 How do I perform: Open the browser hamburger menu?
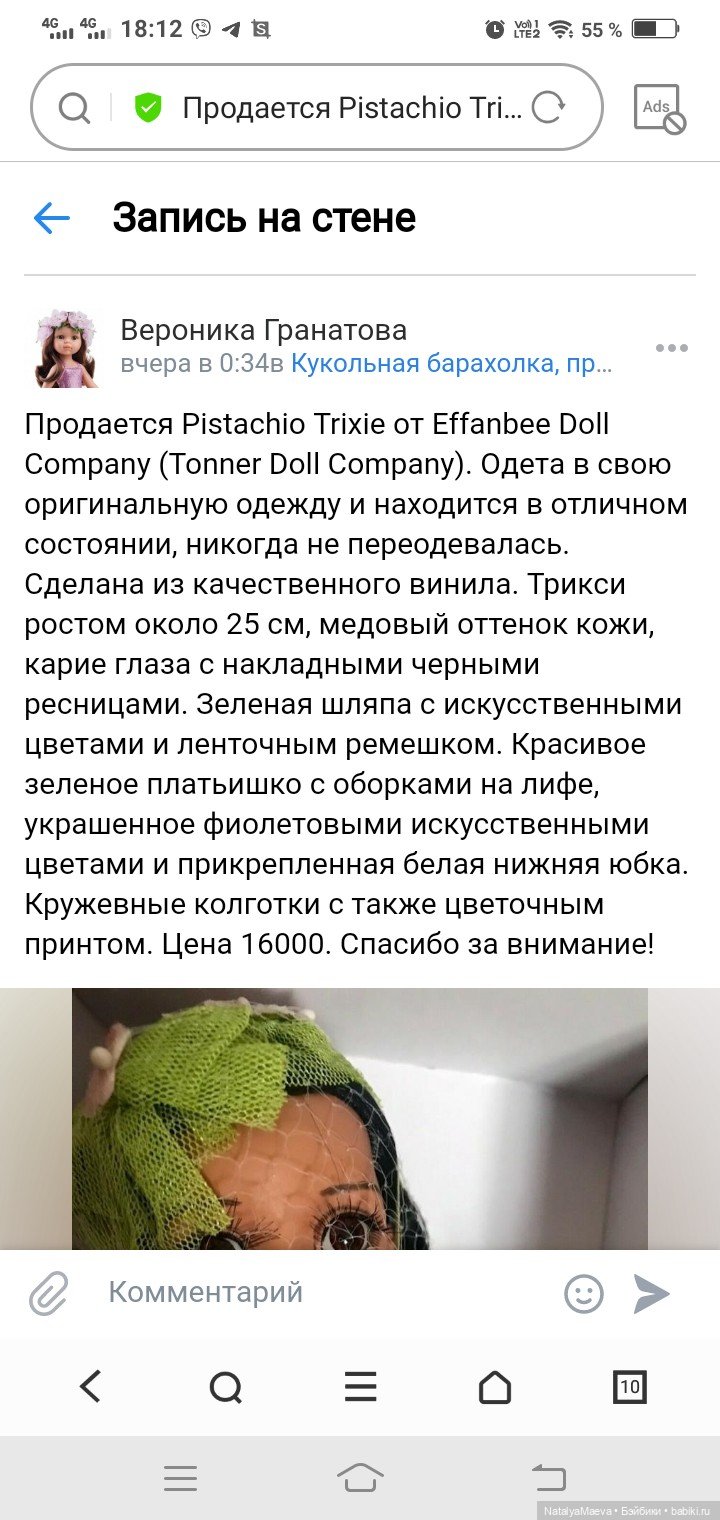click(x=360, y=1387)
